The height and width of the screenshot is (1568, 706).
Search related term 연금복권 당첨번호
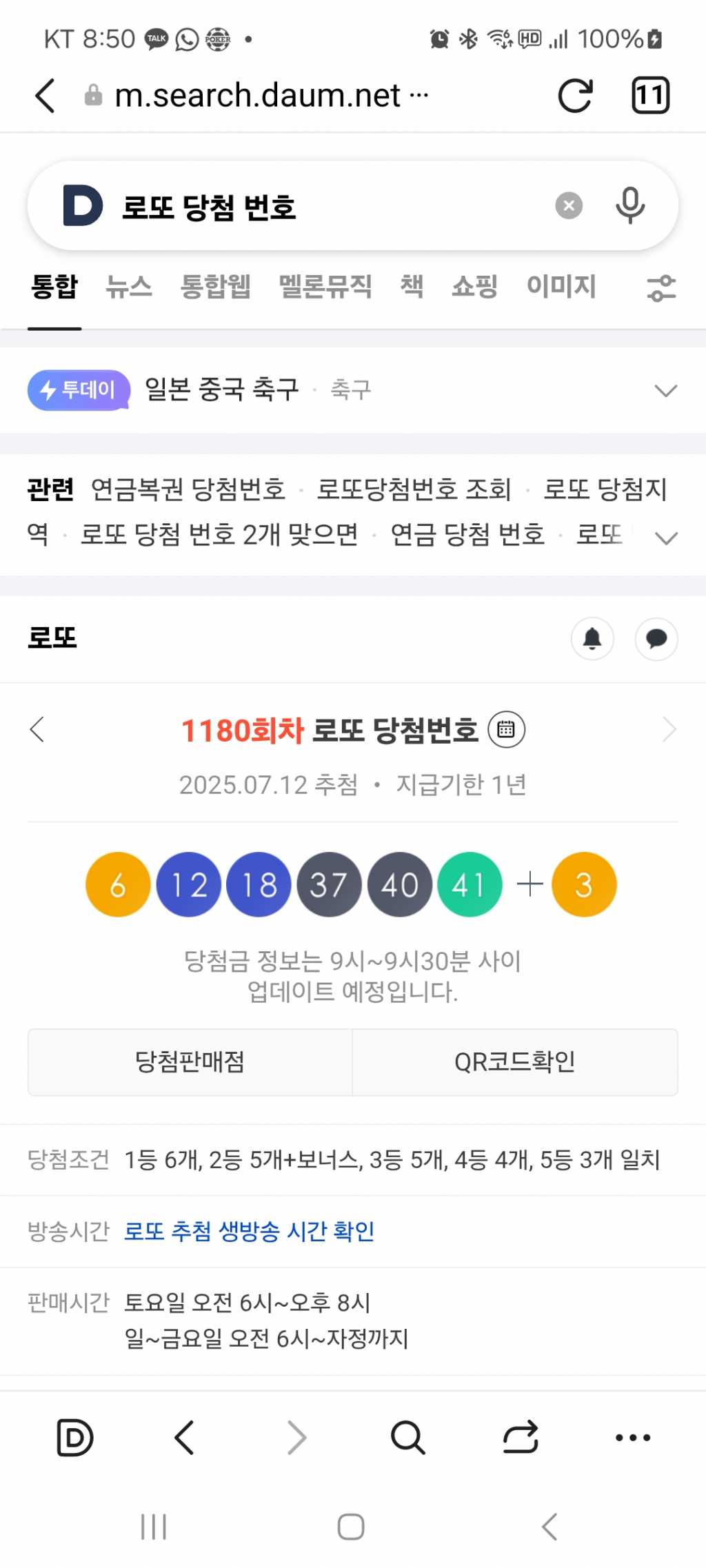pos(188,489)
